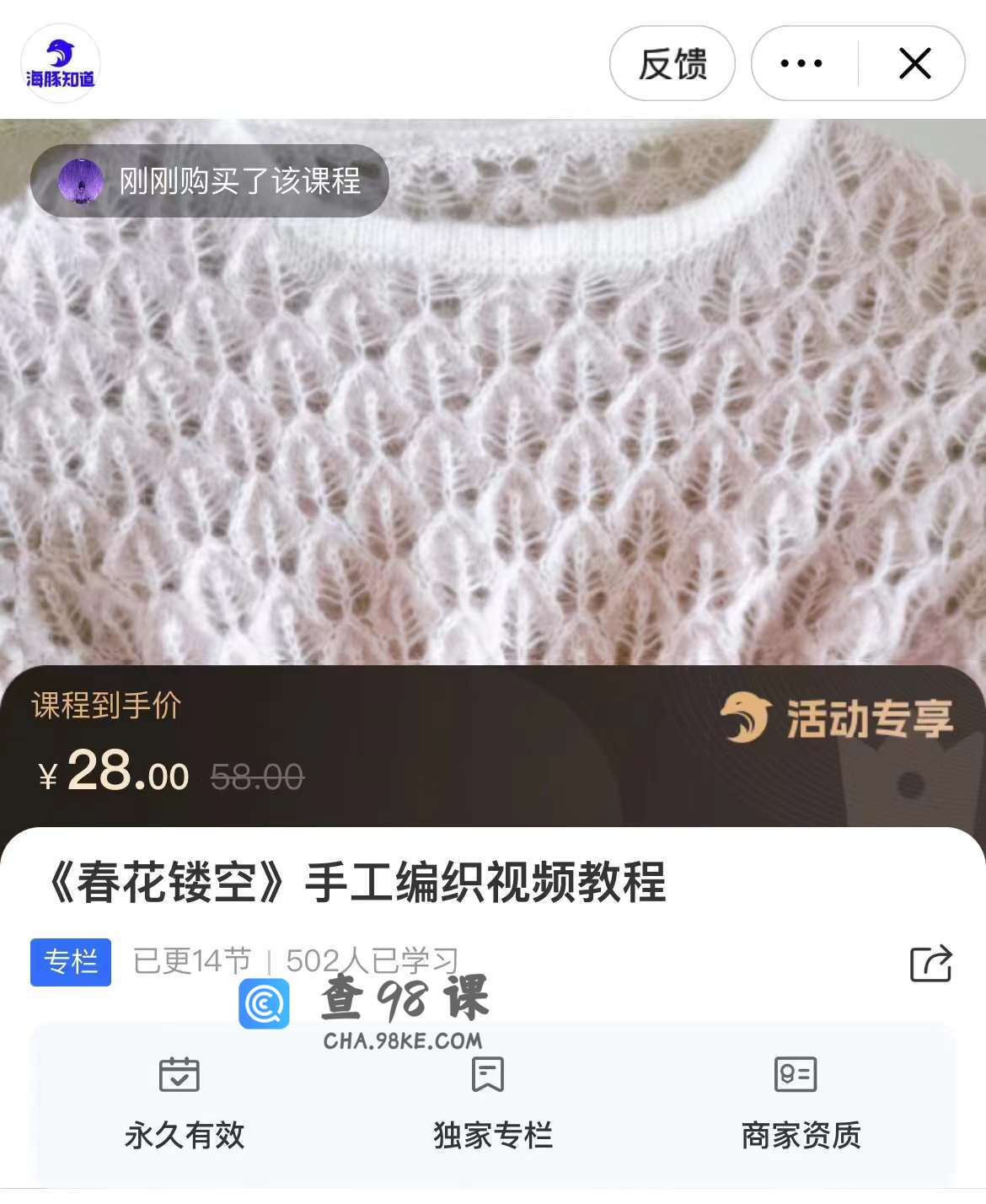986x1204 pixels.
Task: Close the mini program with X
Action: pos(914,64)
